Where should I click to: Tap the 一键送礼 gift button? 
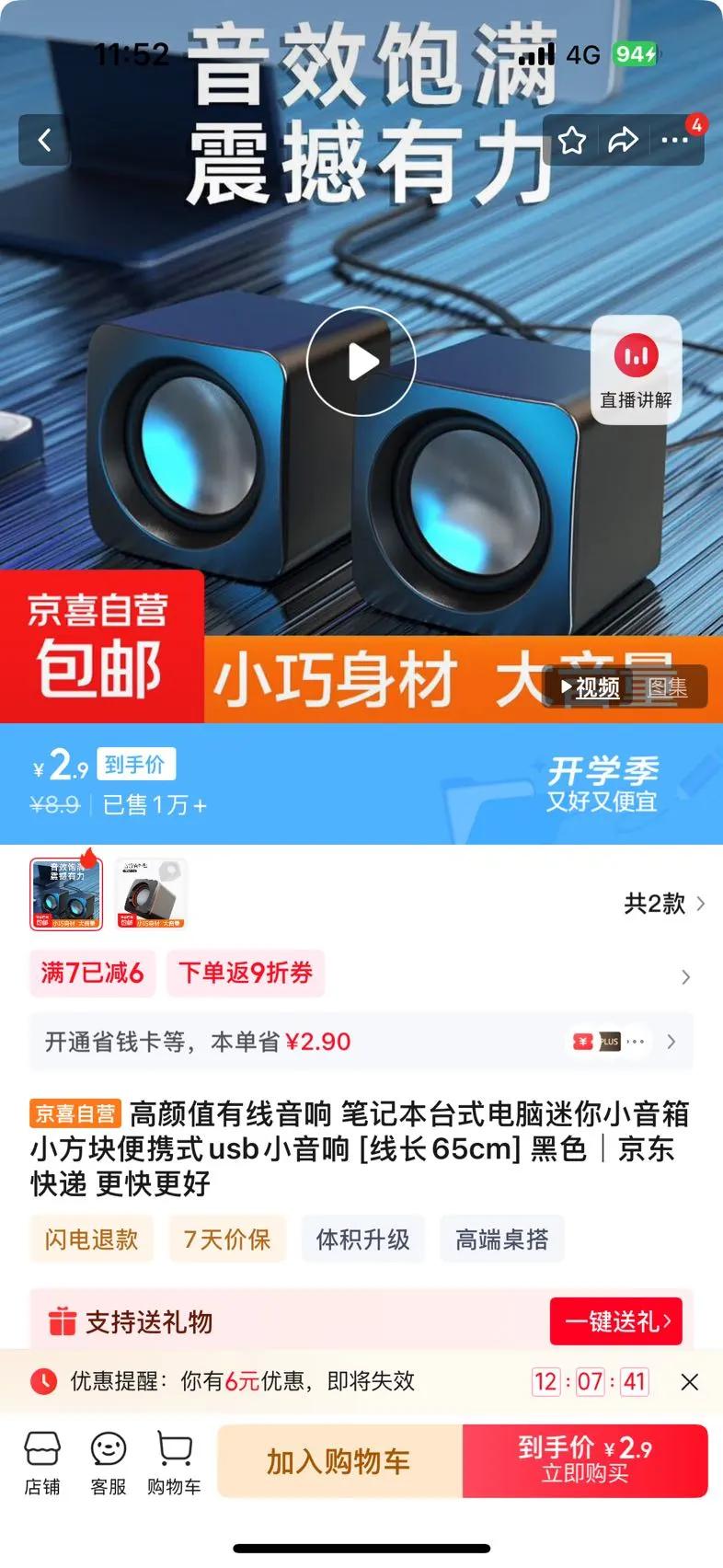click(x=615, y=1321)
